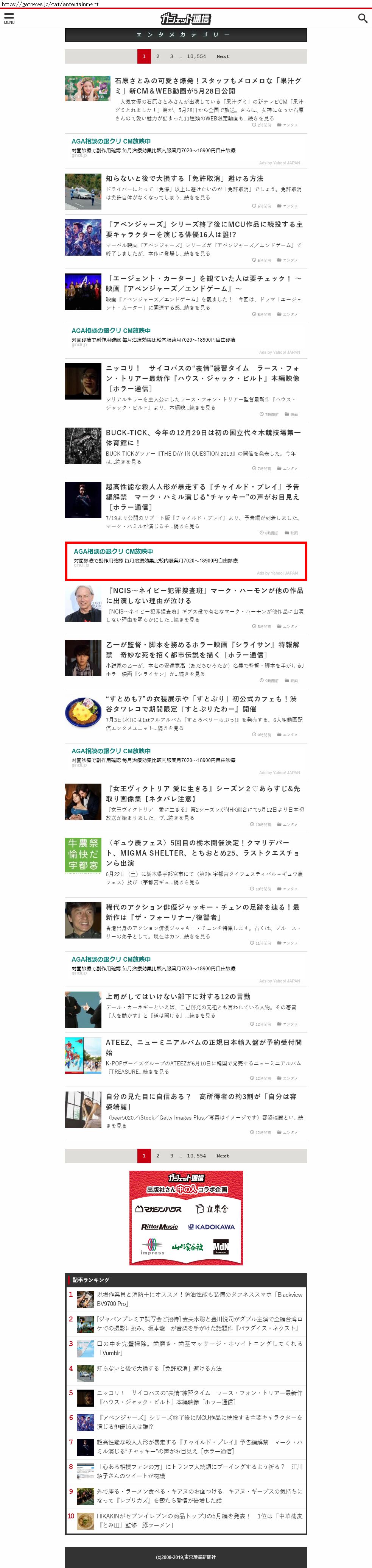Tap the ガジェット通信 出版社コラボ企画 banner
Image resolution: width=372 pixels, height=1568 pixels.
click(x=186, y=1217)
